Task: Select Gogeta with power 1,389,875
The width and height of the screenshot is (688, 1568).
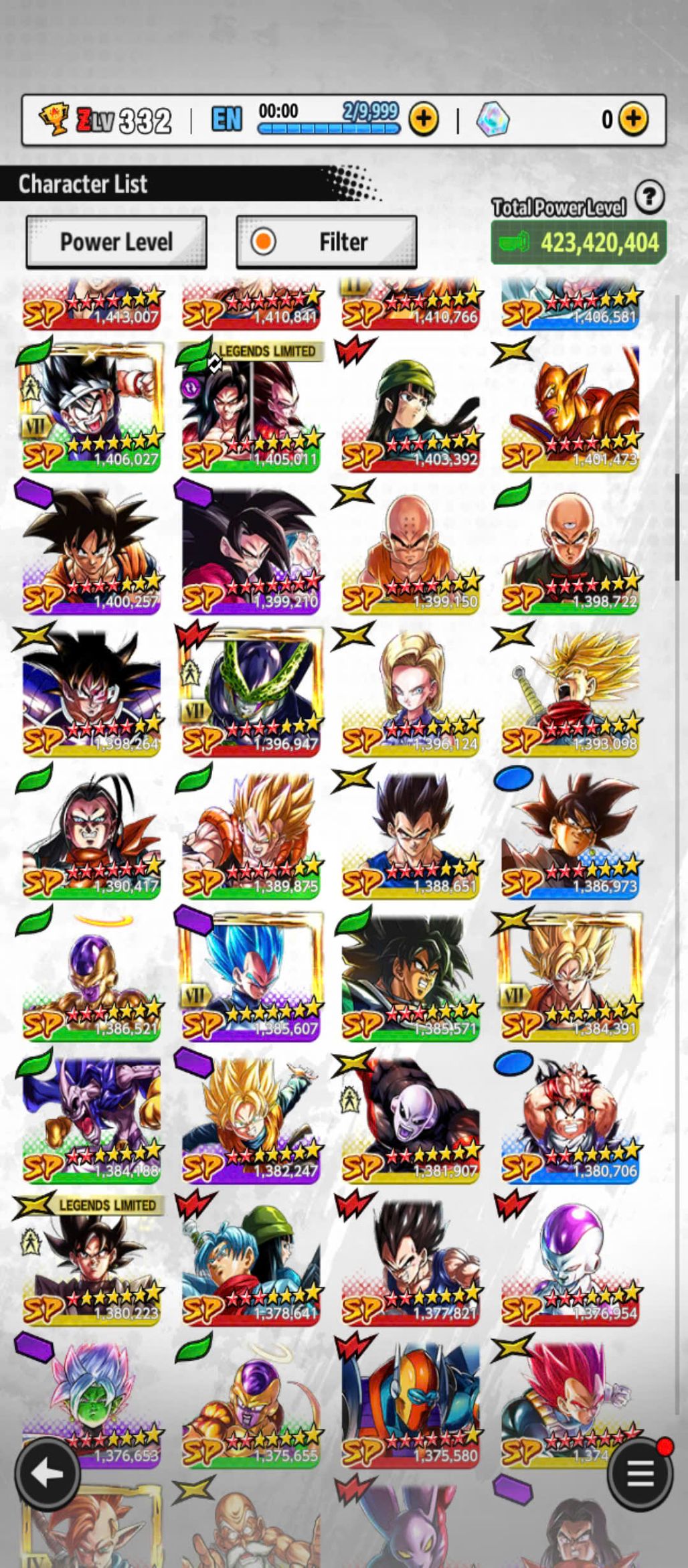Action: tap(251, 834)
